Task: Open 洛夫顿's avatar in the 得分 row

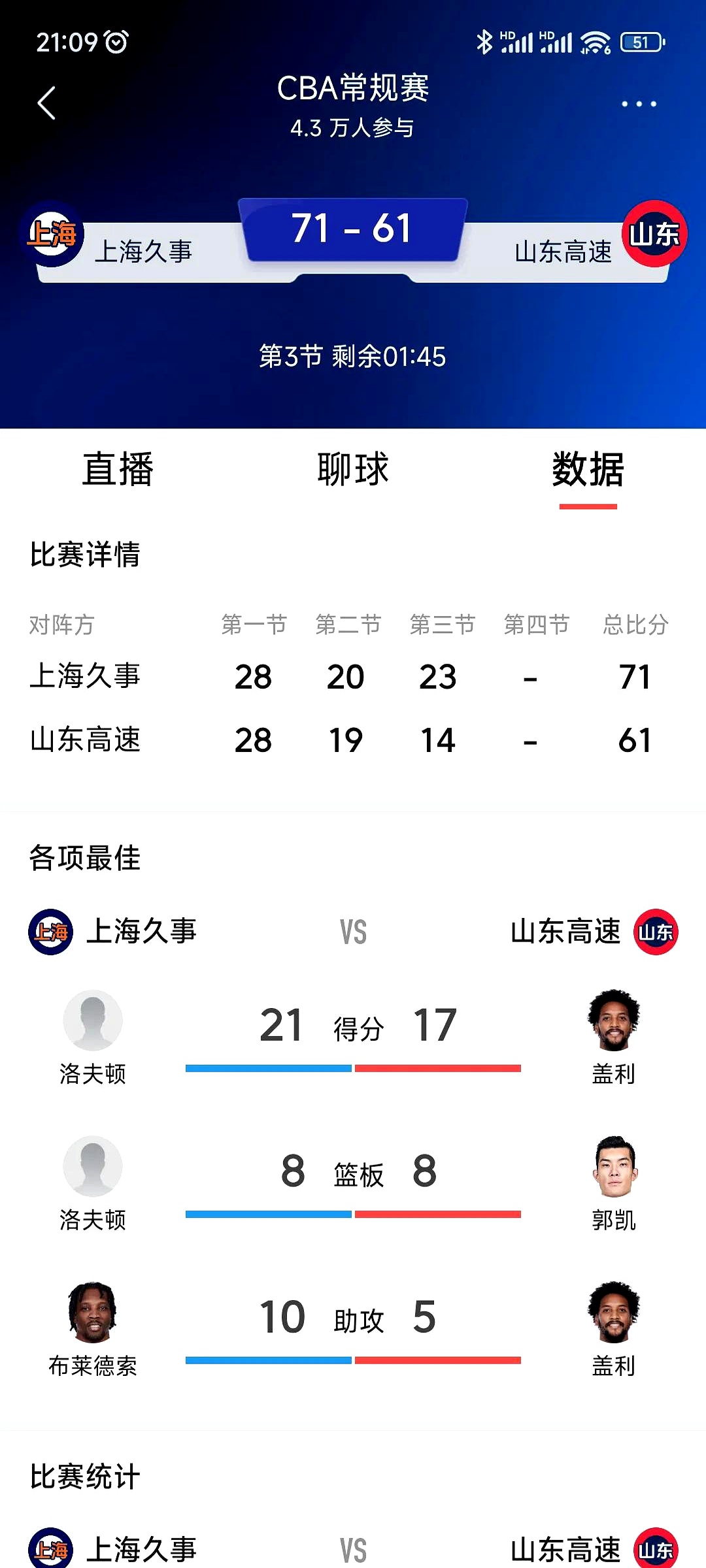Action: click(x=92, y=1021)
